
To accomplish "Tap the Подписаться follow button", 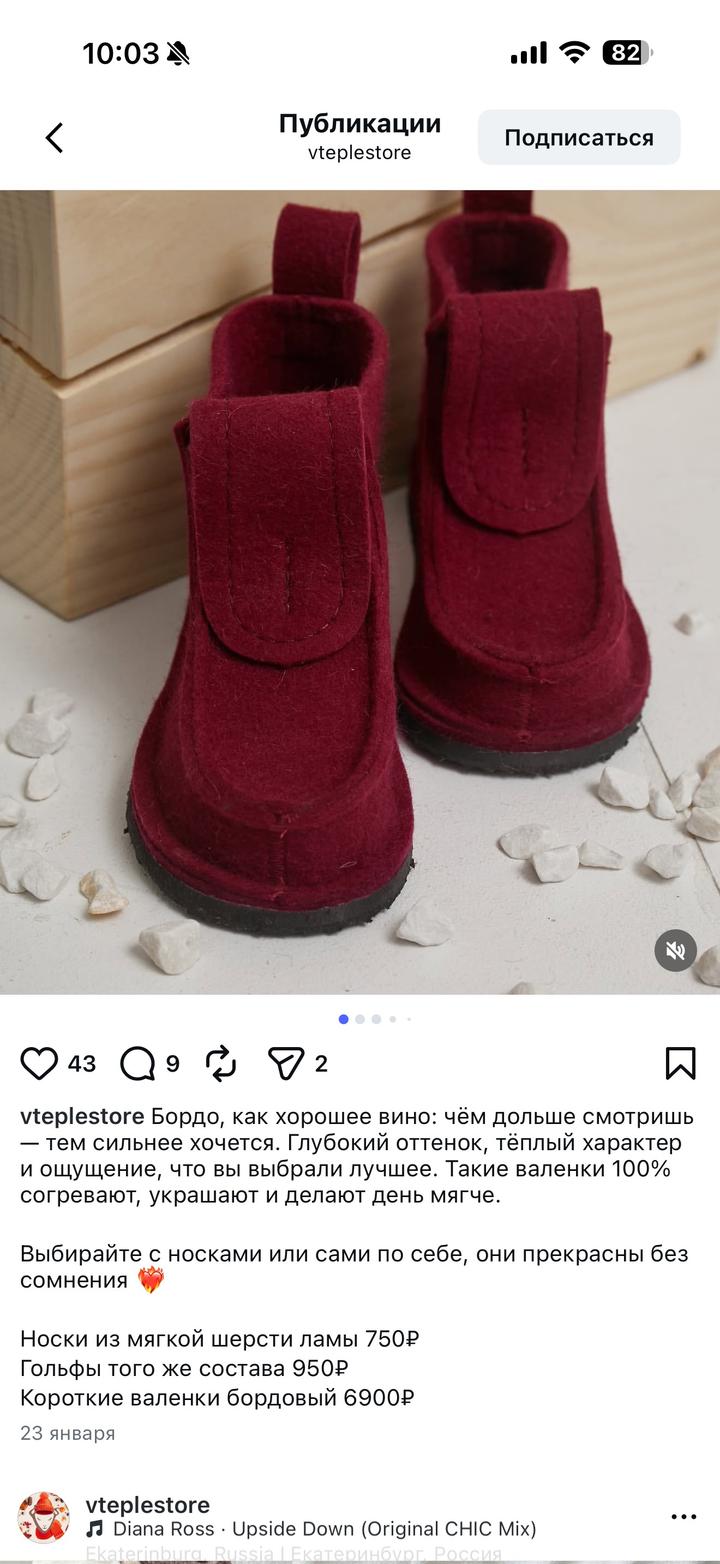I will pyautogui.click(x=579, y=138).
